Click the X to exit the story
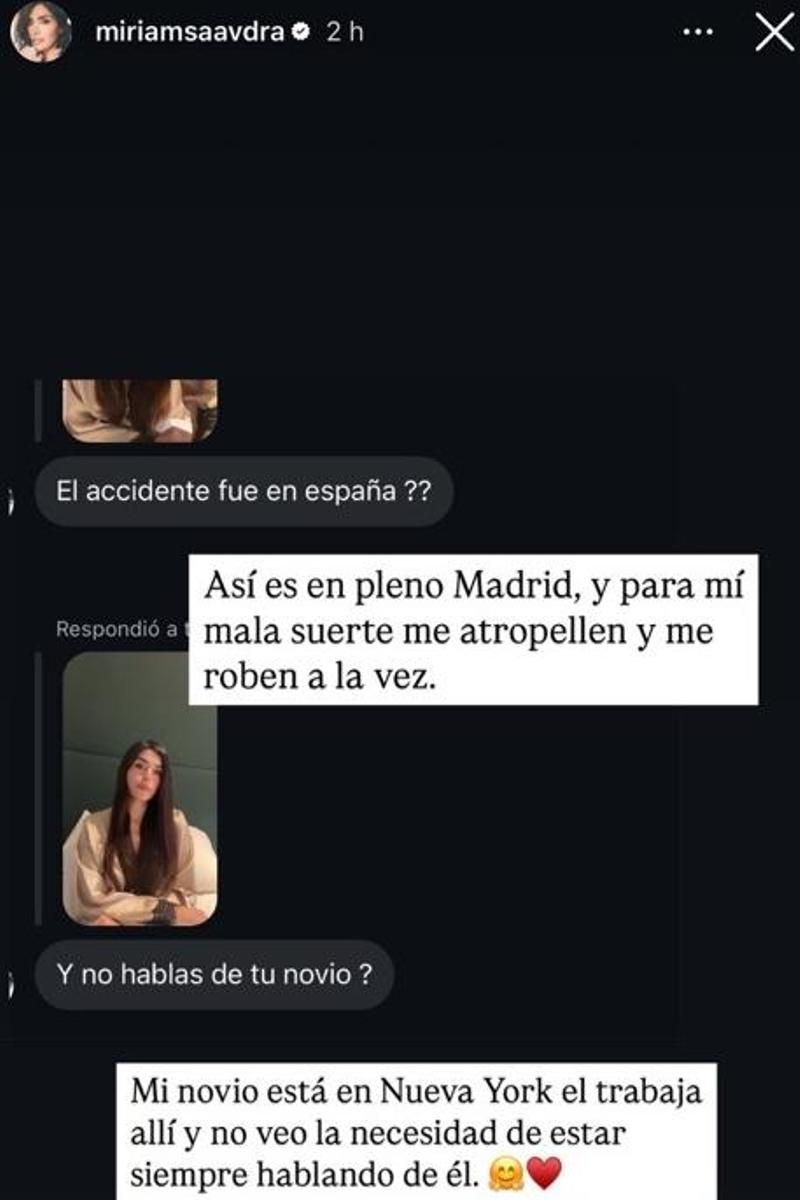Screen dimensions: 800x1200 click(774, 33)
